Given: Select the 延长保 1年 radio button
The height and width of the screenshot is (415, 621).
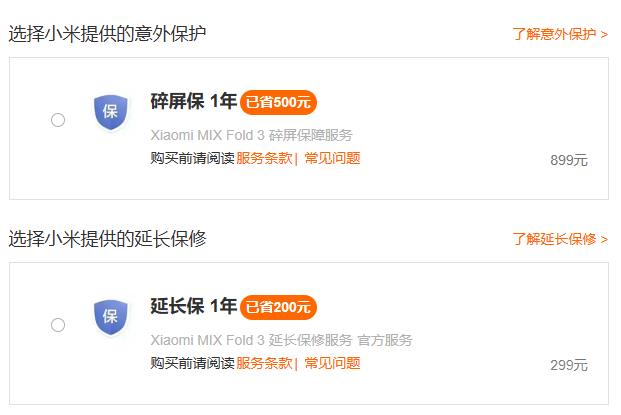Looking at the screenshot, I should pos(58,325).
